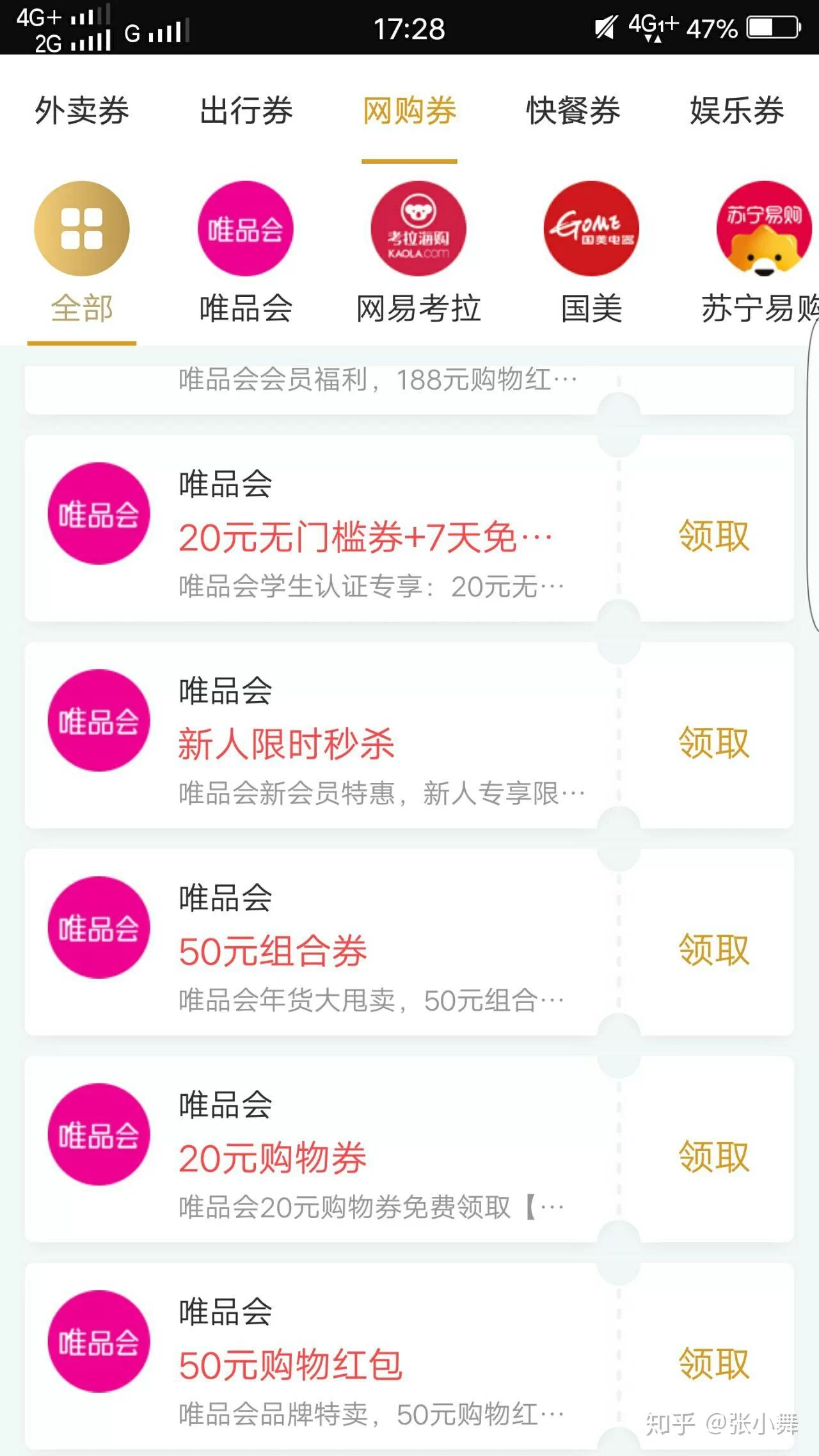This screenshot has width=819, height=1456.
Task: Open the 快餐券 tab
Action: pos(573,111)
